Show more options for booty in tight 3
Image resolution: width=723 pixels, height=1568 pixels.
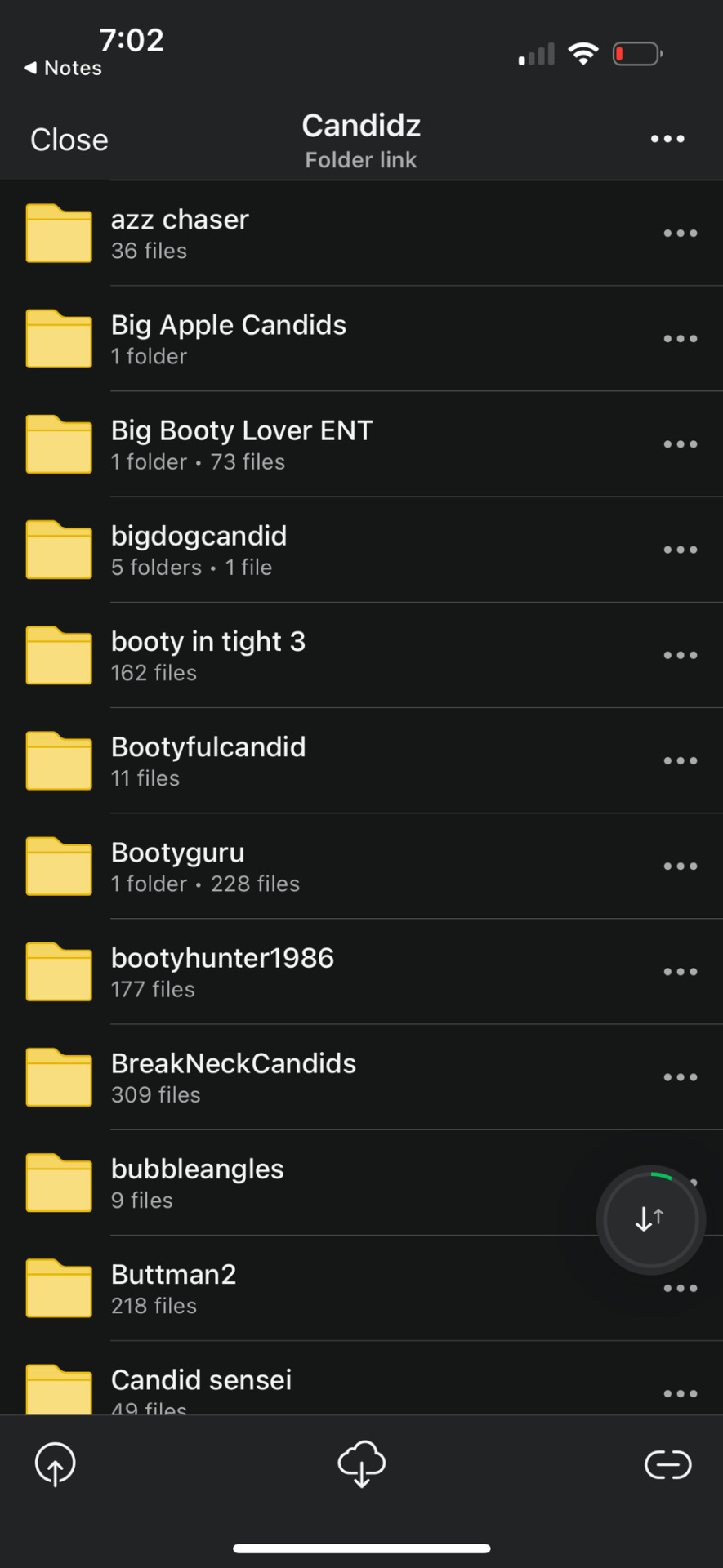(x=680, y=655)
